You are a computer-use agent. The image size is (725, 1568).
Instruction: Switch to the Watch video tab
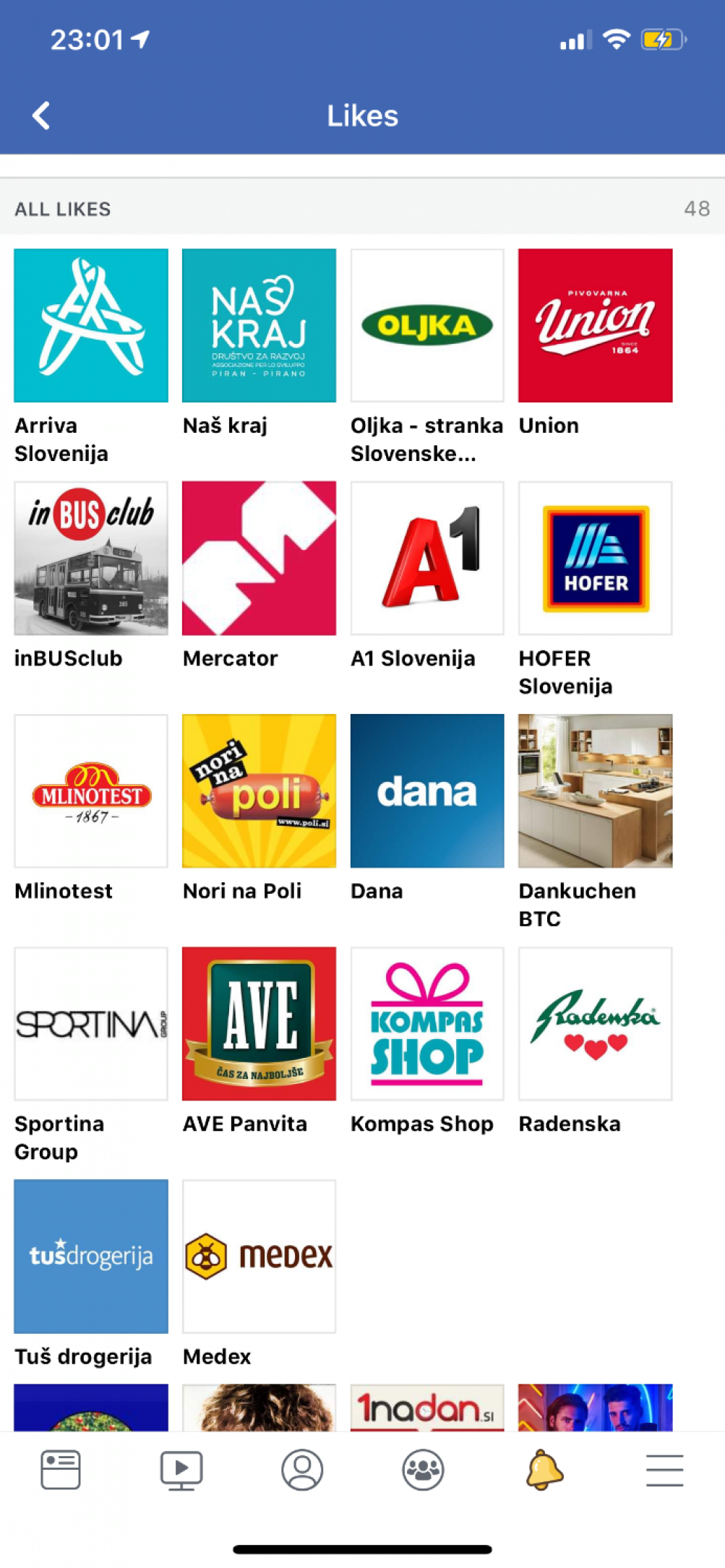click(181, 1470)
